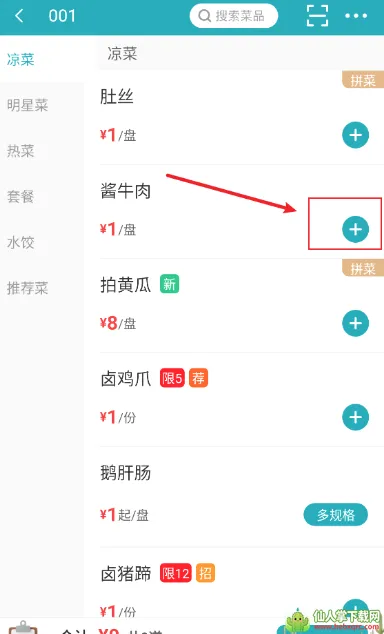Image resolution: width=384 pixels, height=634 pixels.
Task: Switch to the 明星菜 category
Action: pos(27,106)
